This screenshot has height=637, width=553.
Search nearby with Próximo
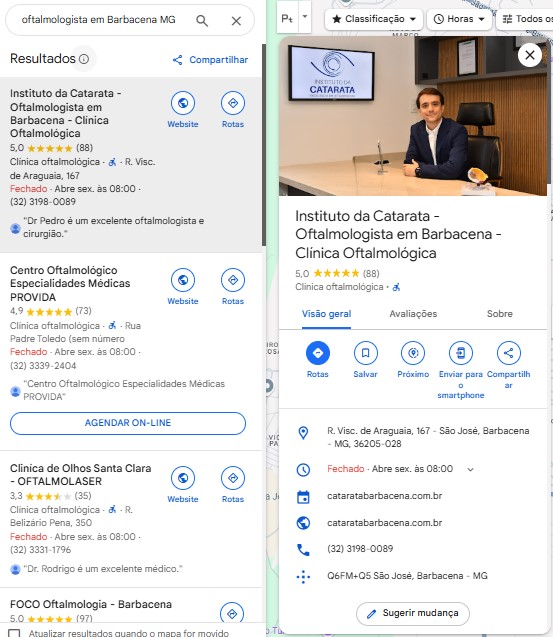pos(413,360)
